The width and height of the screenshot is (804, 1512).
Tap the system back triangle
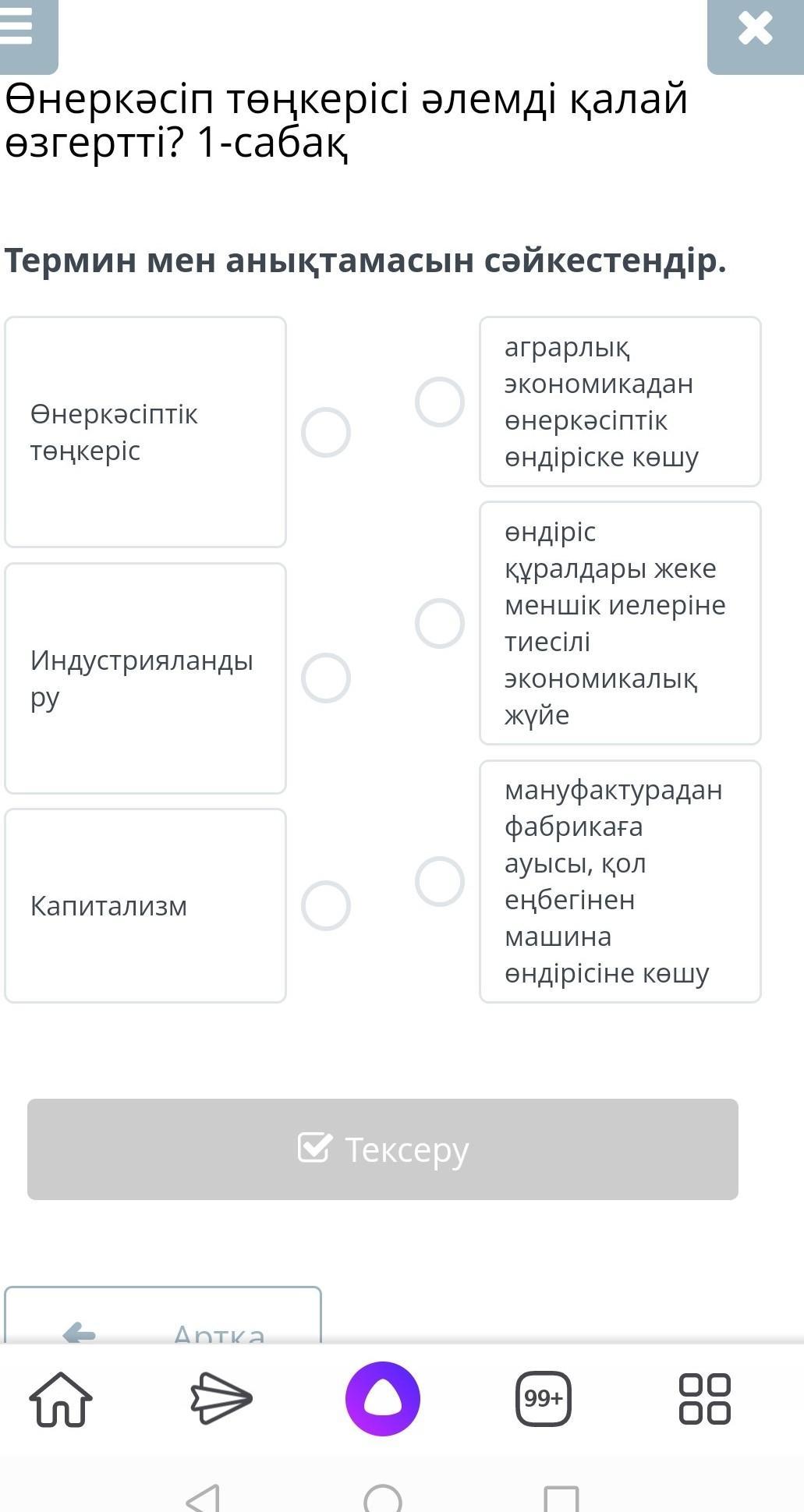click(204, 1498)
